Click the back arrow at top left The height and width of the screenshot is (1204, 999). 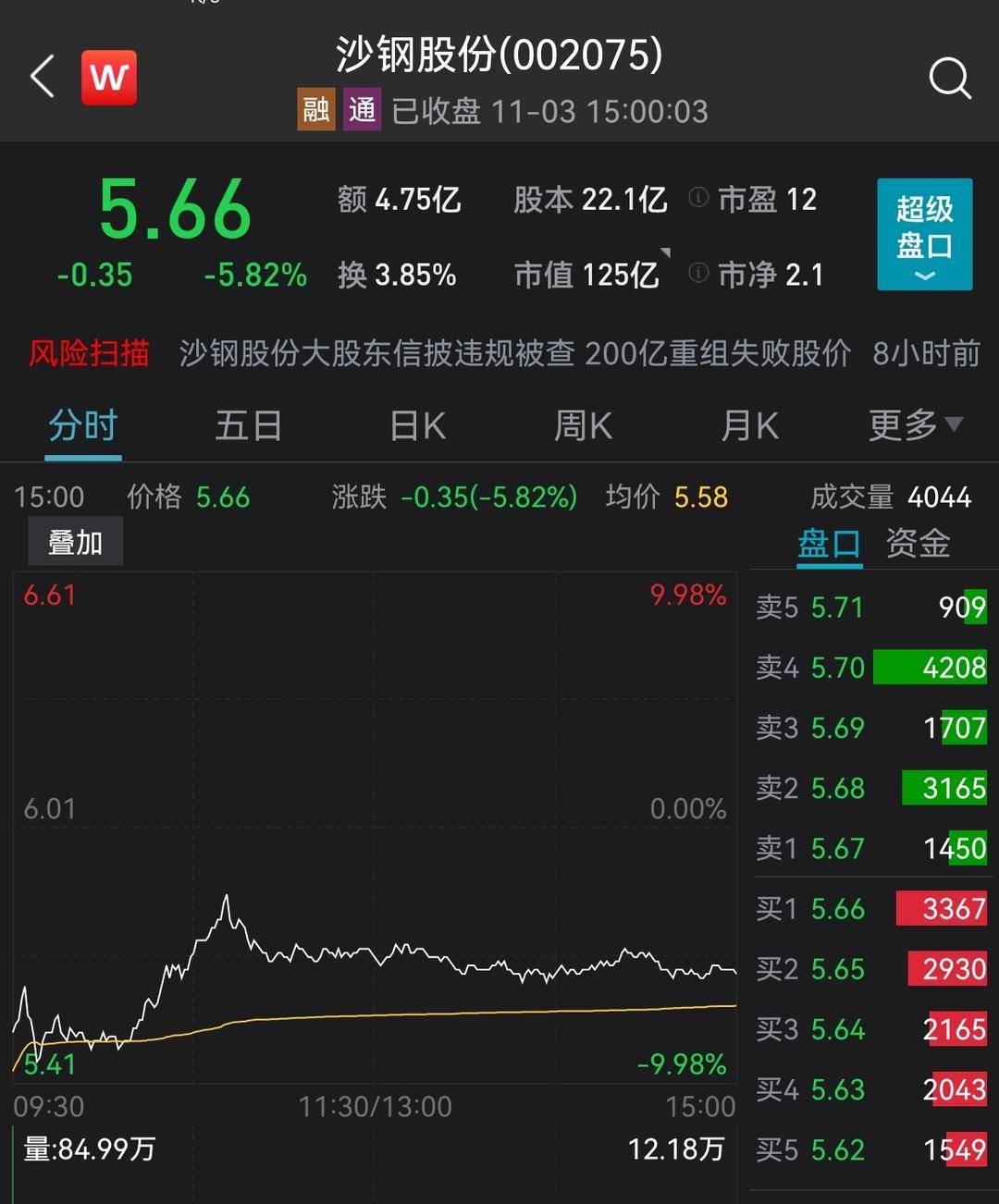pos(41,76)
